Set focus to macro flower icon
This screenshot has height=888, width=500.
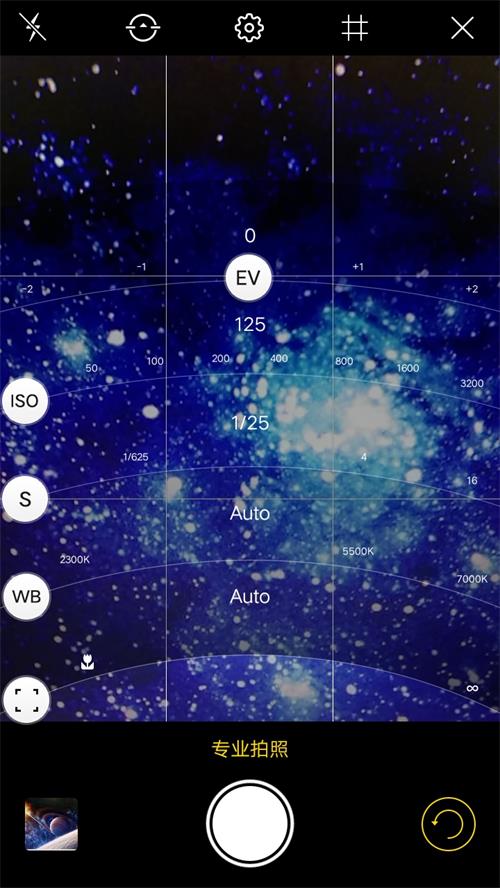coord(87,663)
